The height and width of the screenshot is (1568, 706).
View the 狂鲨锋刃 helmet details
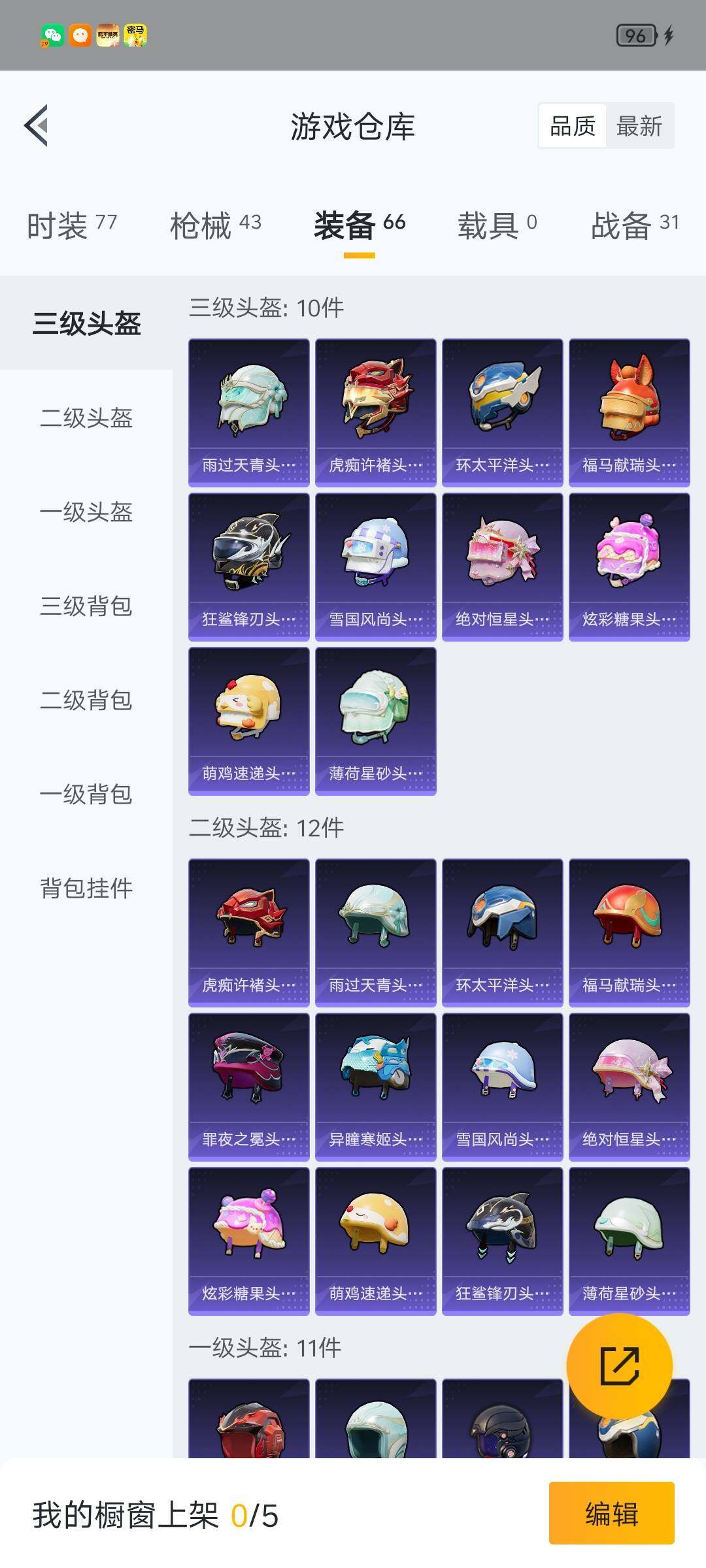[x=248, y=565]
